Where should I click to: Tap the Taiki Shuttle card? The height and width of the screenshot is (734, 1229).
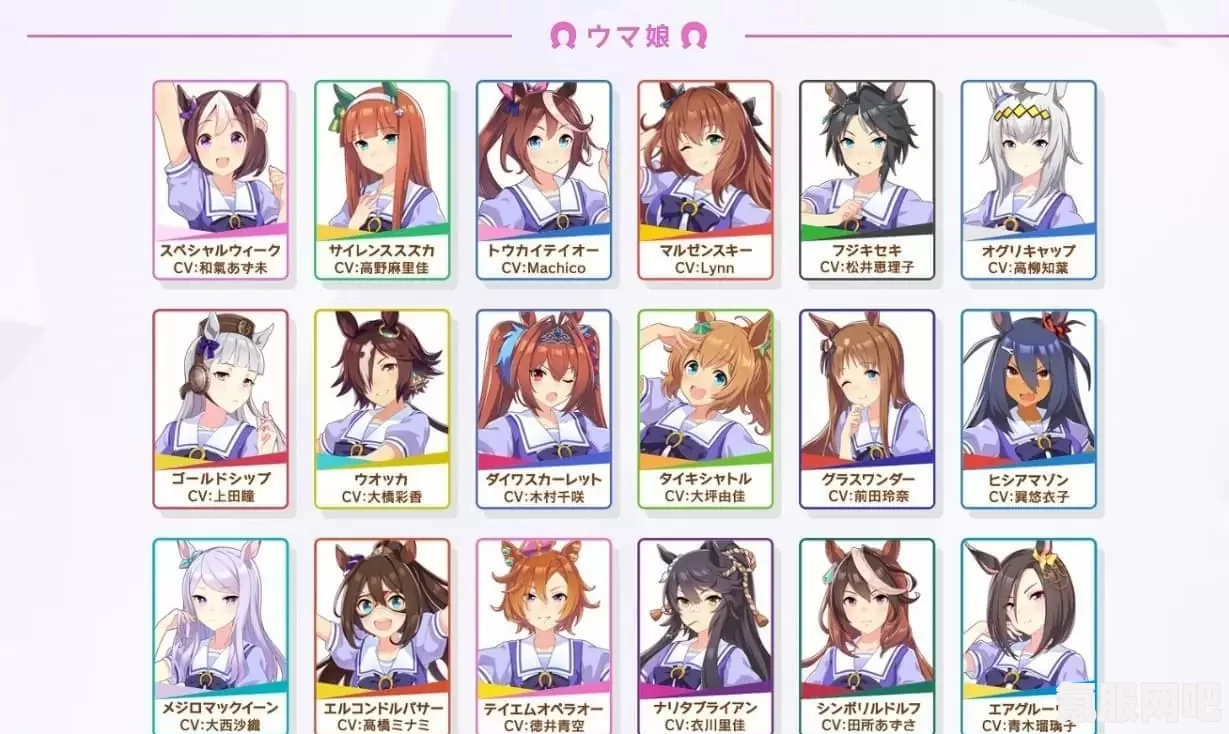pyautogui.click(x=705, y=408)
